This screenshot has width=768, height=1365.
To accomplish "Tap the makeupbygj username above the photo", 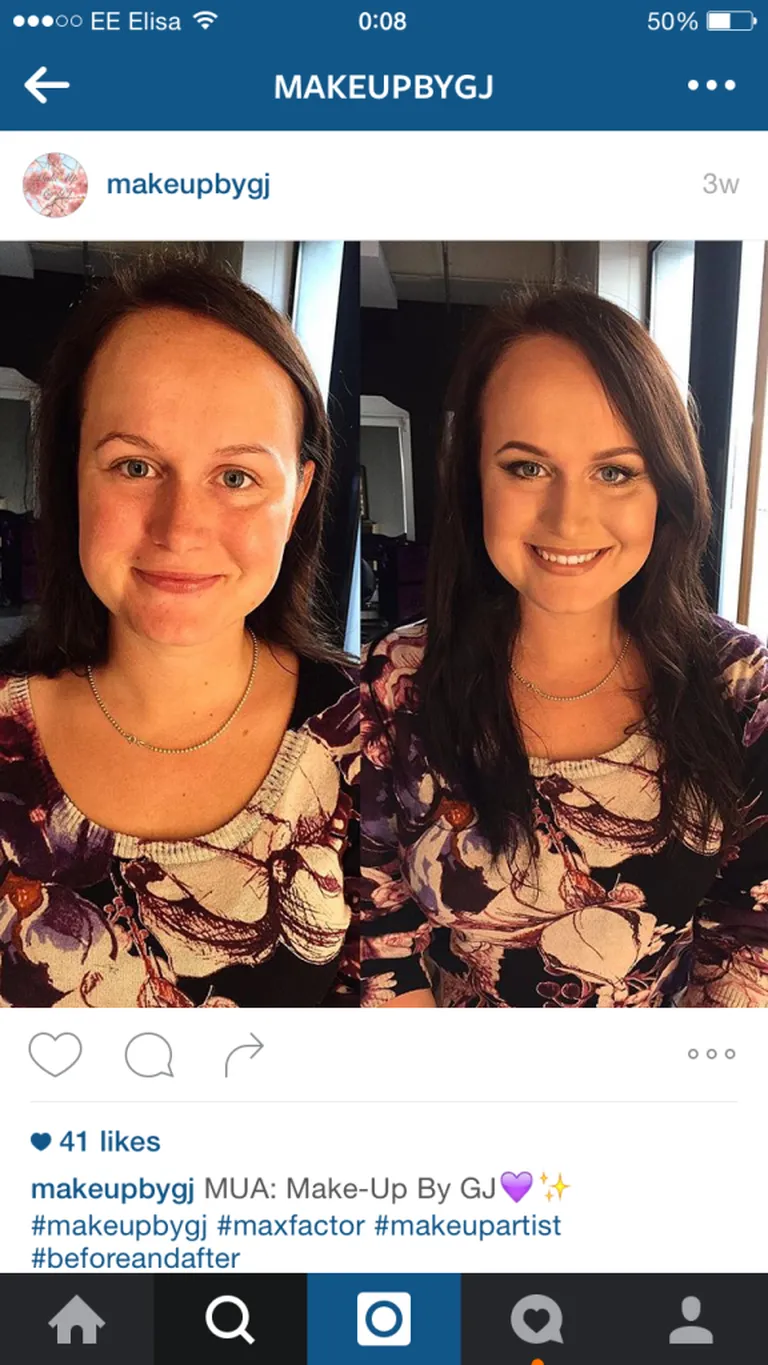I will (x=188, y=184).
